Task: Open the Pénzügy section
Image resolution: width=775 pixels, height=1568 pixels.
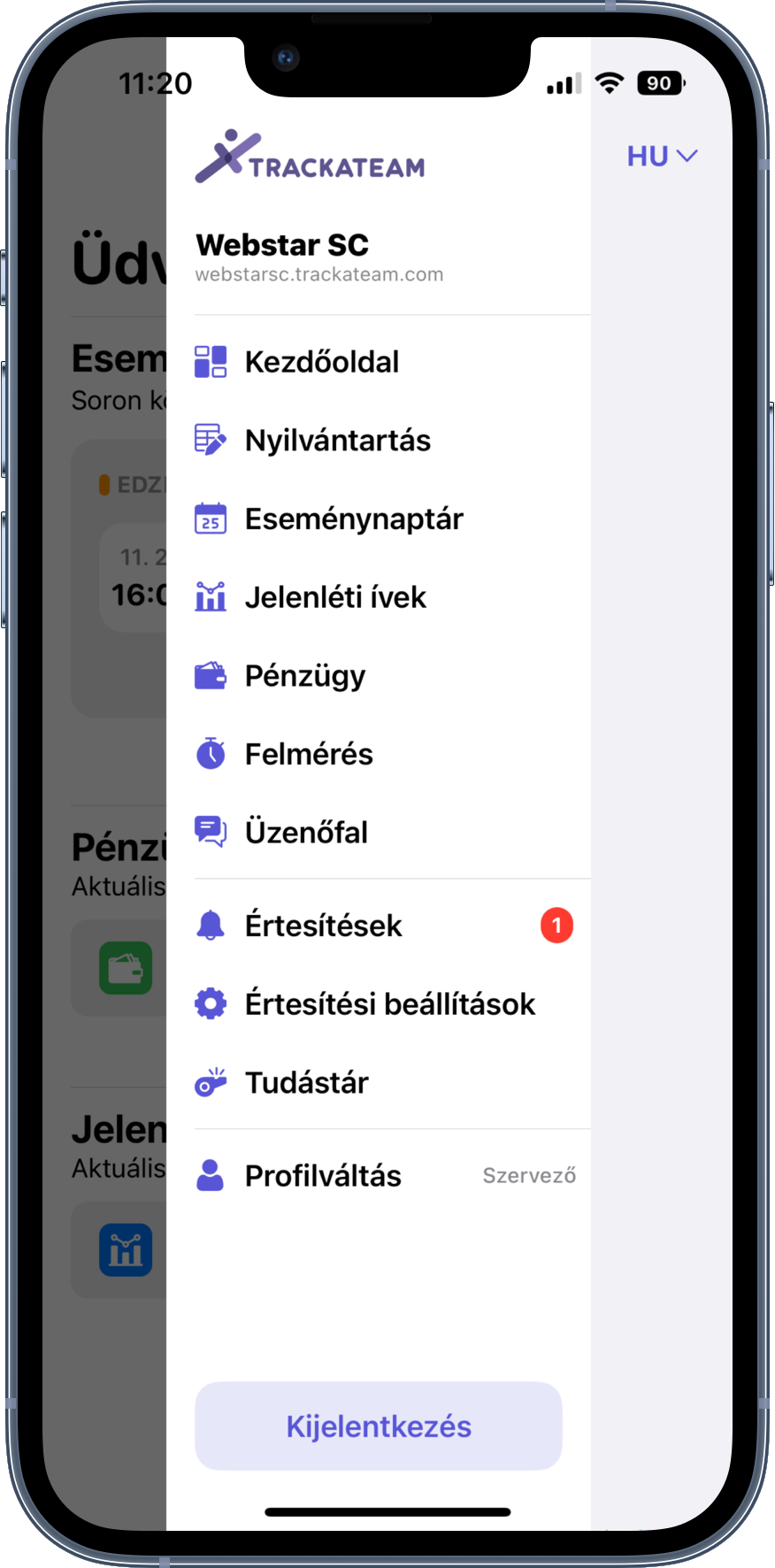Action: 304,676
